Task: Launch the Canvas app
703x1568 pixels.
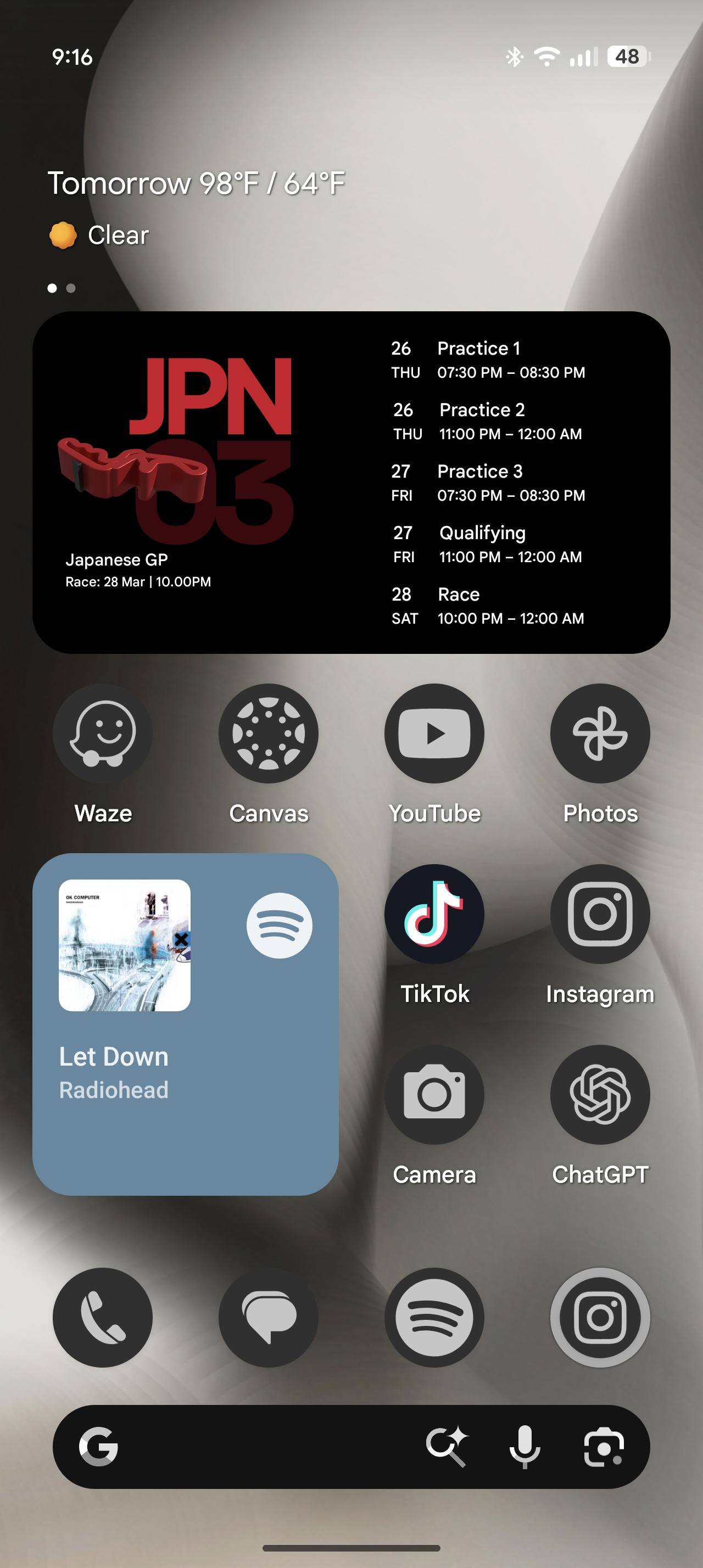Action: pyautogui.click(x=269, y=733)
